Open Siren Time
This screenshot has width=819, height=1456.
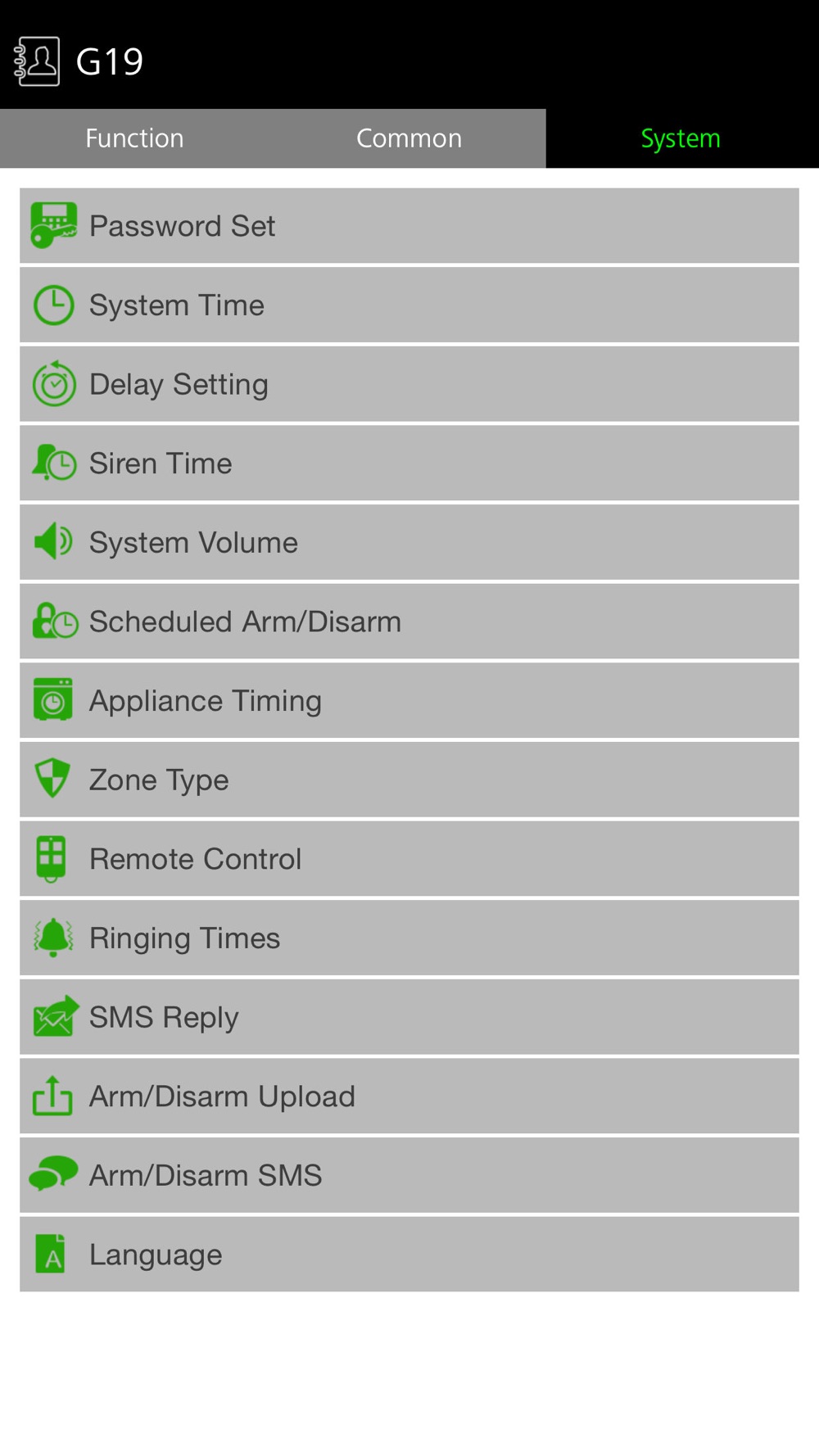click(x=409, y=463)
